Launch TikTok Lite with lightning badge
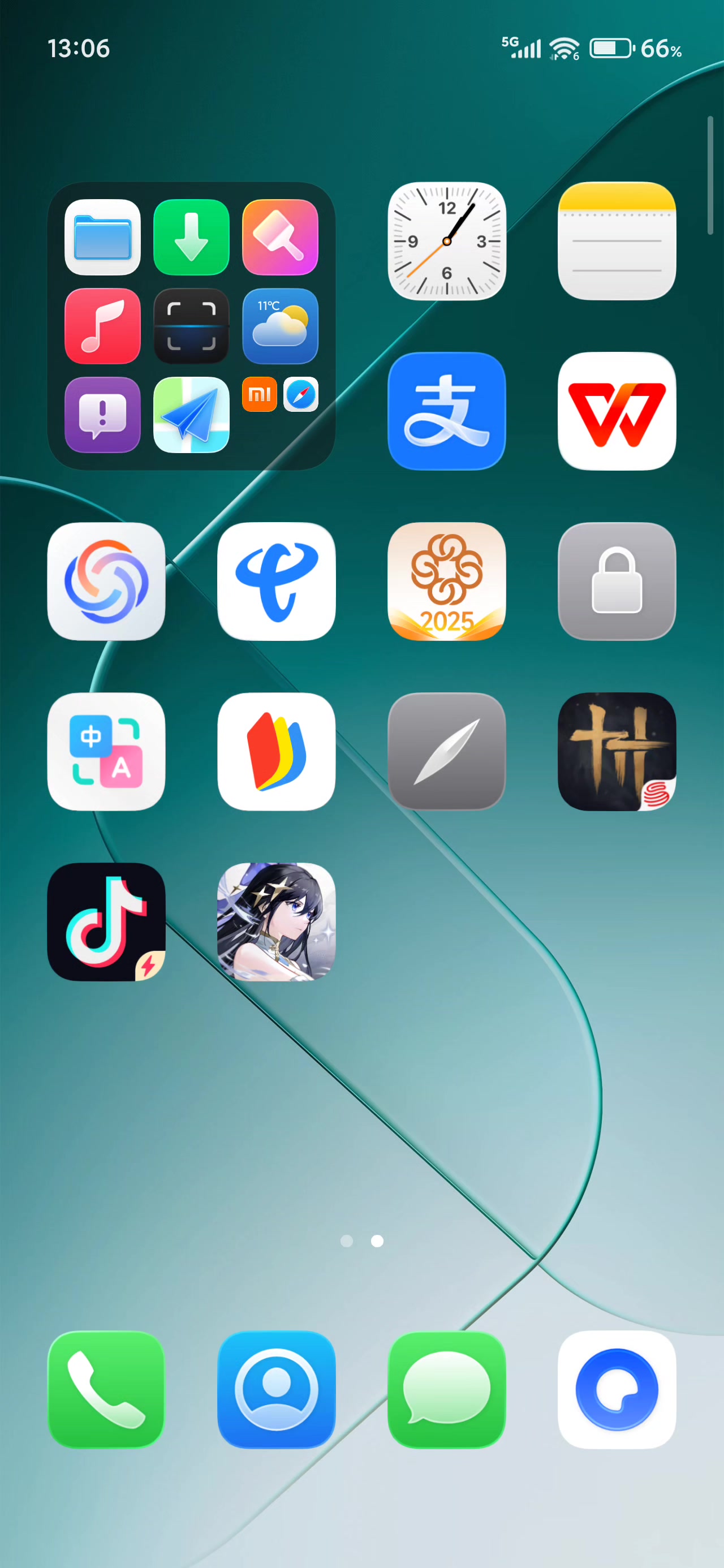 106,921
